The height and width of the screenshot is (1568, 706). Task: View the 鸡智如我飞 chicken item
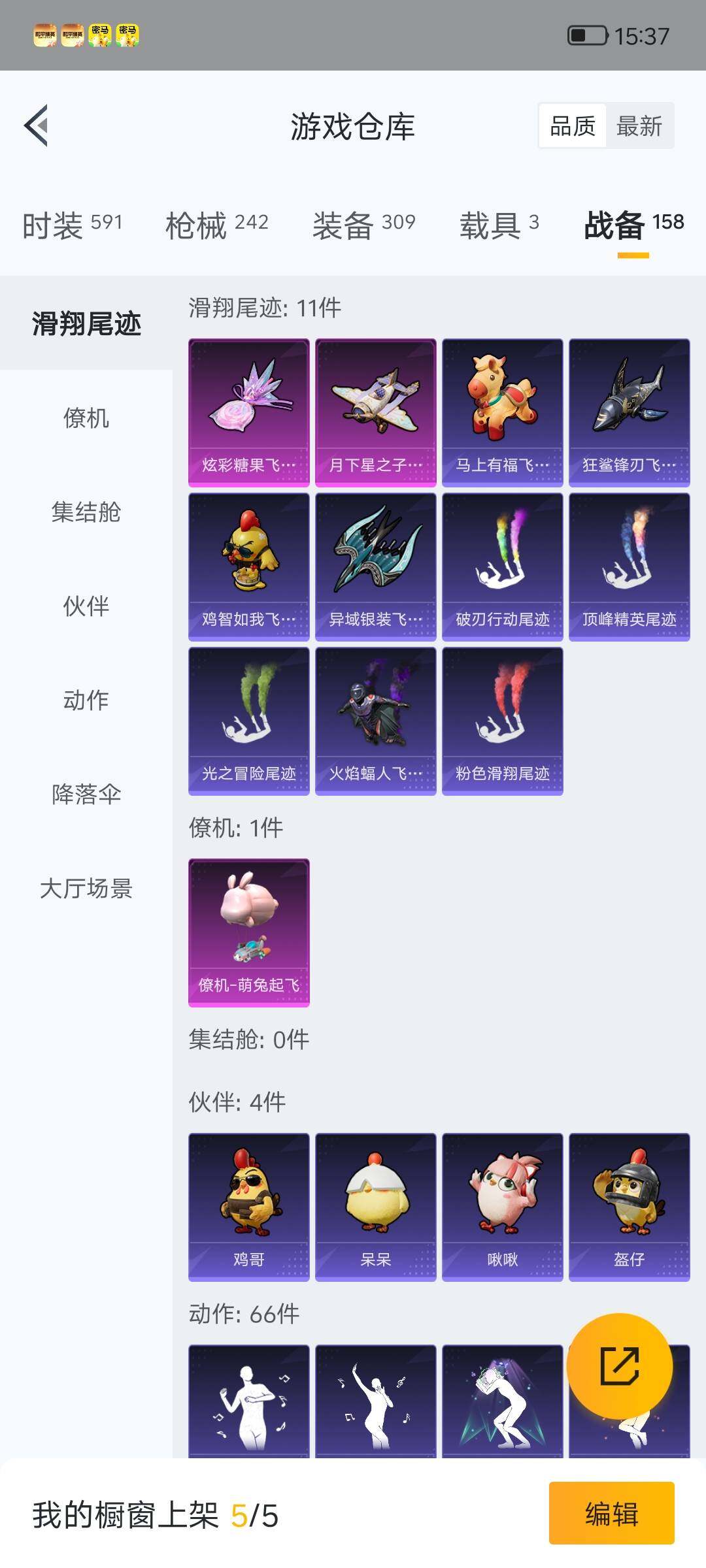[248, 567]
